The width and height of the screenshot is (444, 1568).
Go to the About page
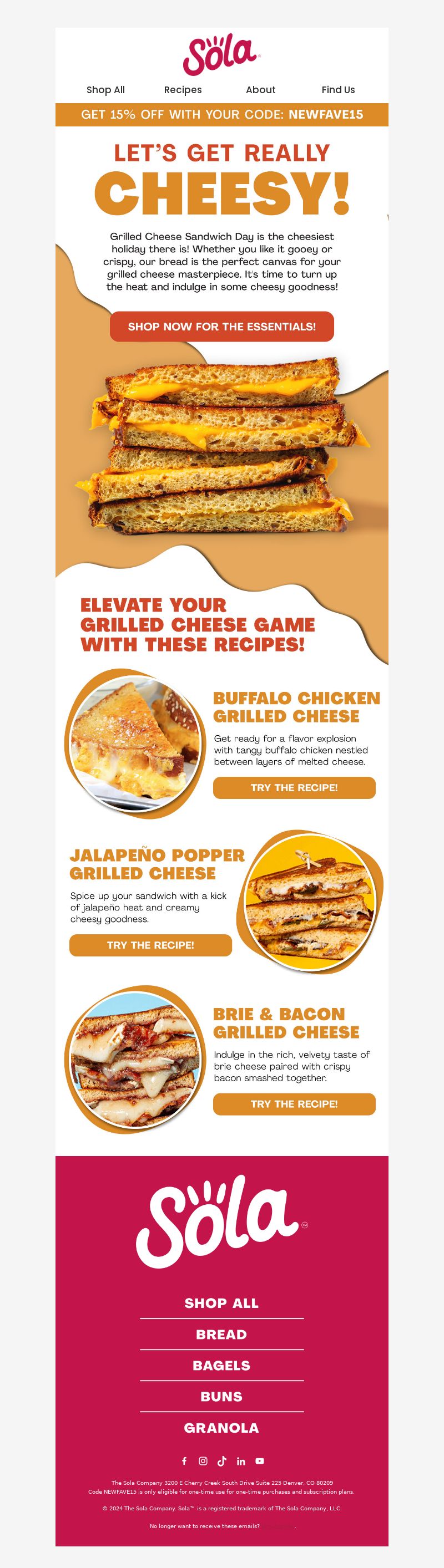pos(260,89)
